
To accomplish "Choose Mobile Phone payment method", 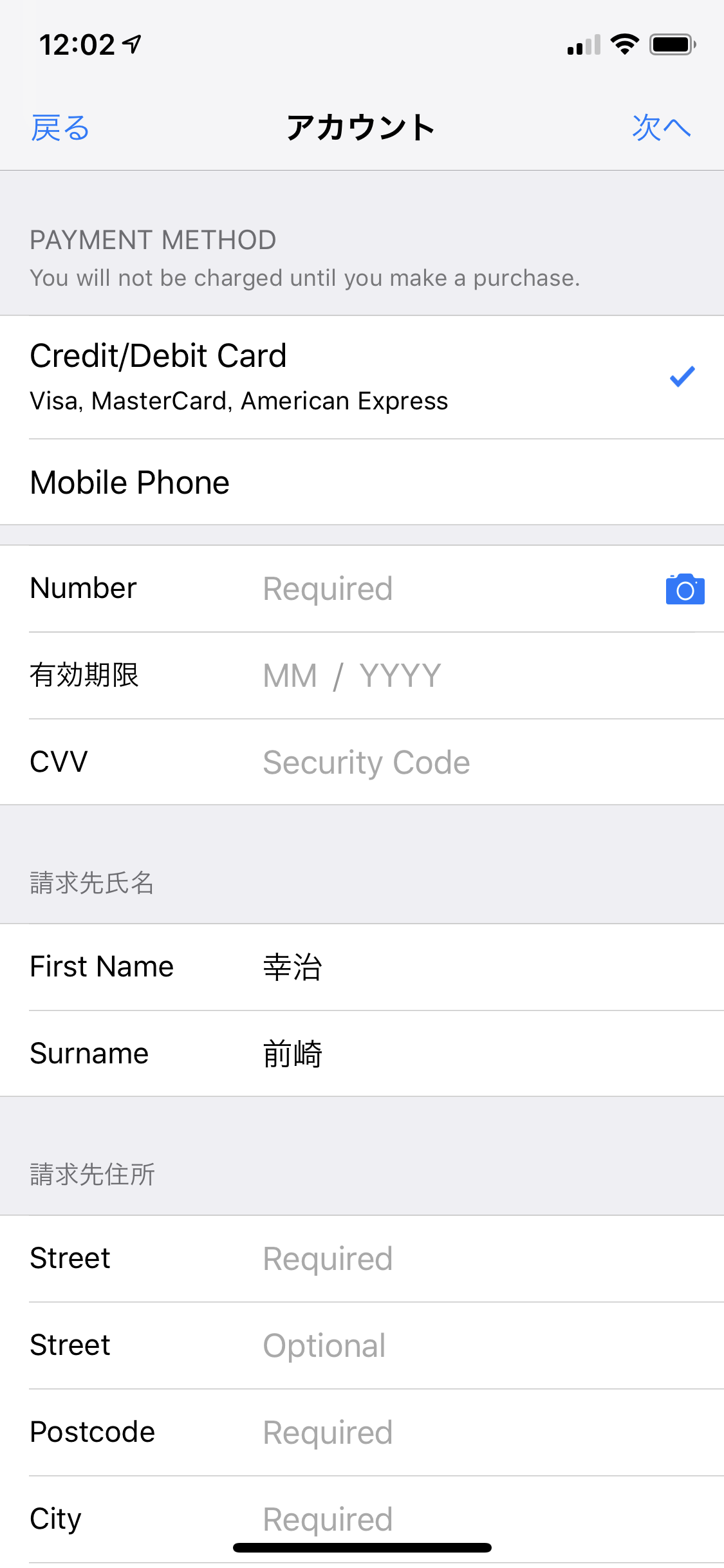I will pos(362,482).
